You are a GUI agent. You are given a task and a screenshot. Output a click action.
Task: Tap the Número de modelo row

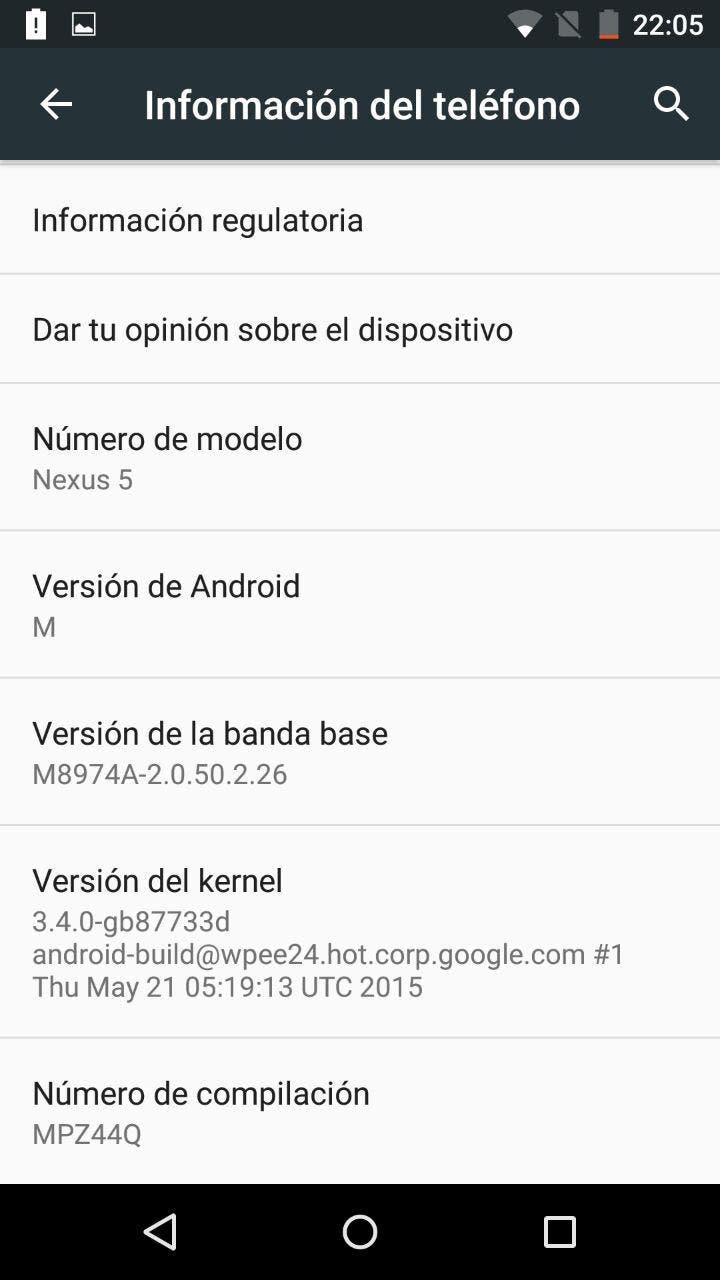pos(360,457)
